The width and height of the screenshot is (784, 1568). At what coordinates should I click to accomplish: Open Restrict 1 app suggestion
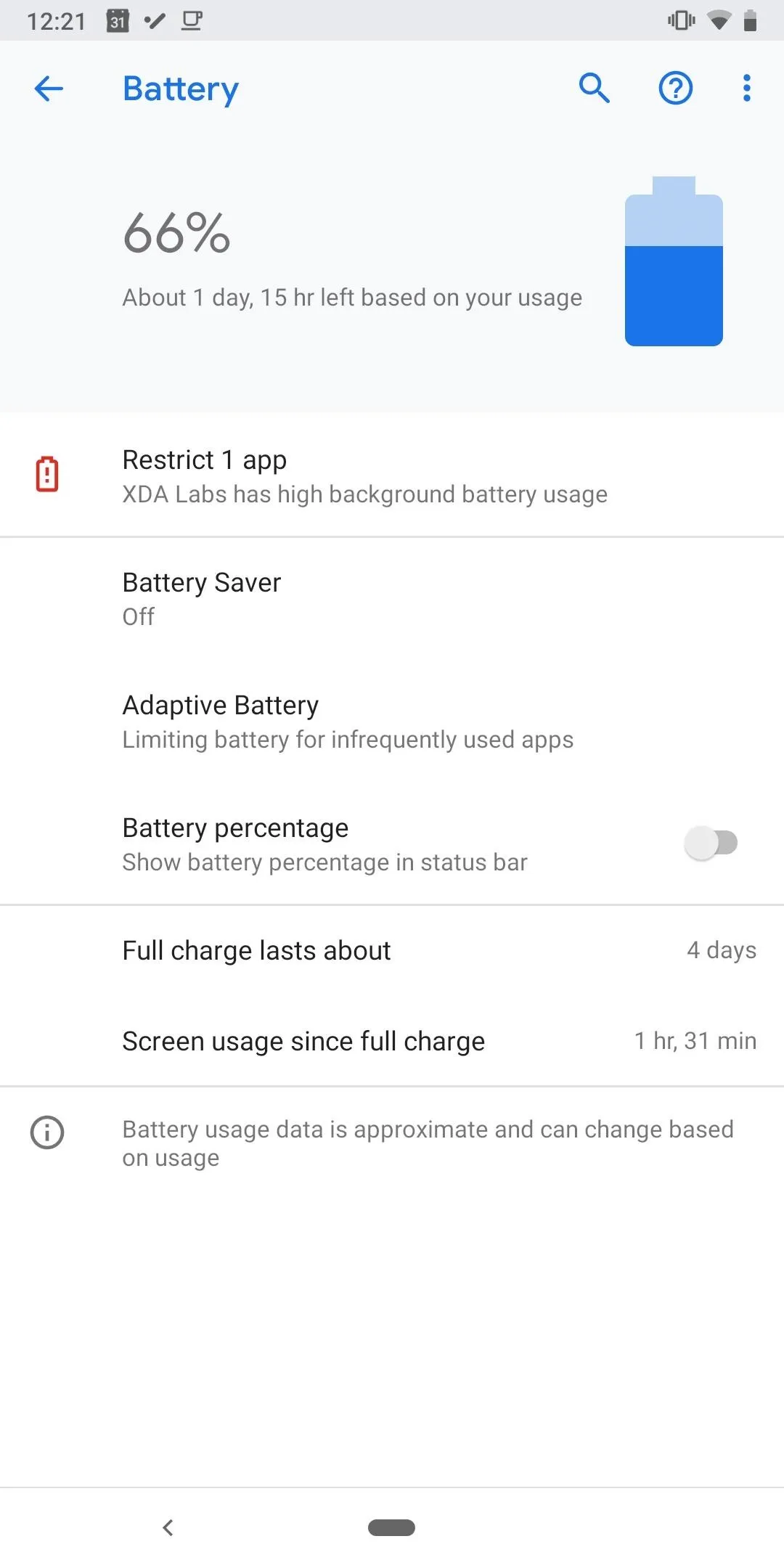pos(392,475)
